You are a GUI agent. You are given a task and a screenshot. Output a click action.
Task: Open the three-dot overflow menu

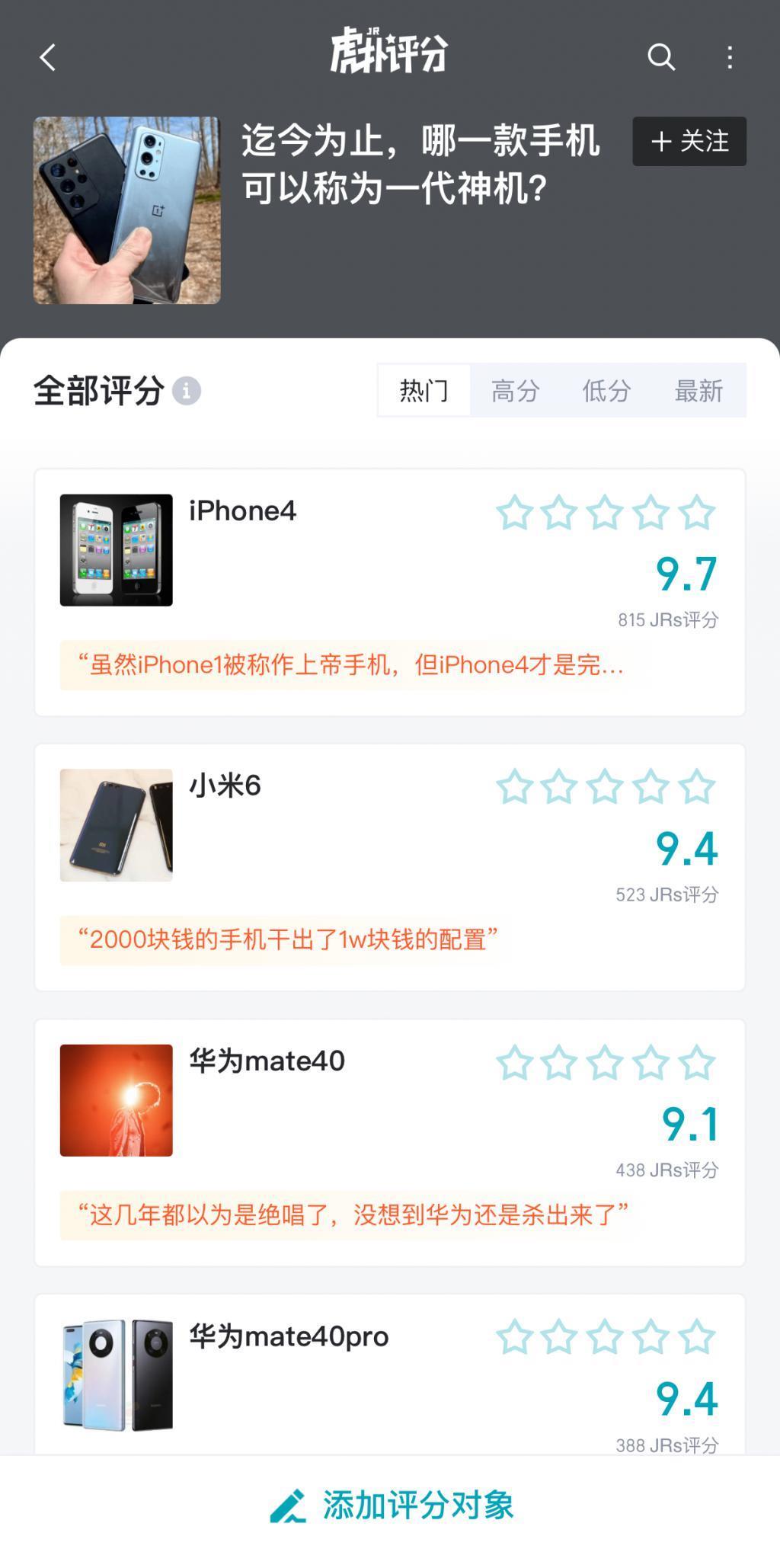point(730,57)
